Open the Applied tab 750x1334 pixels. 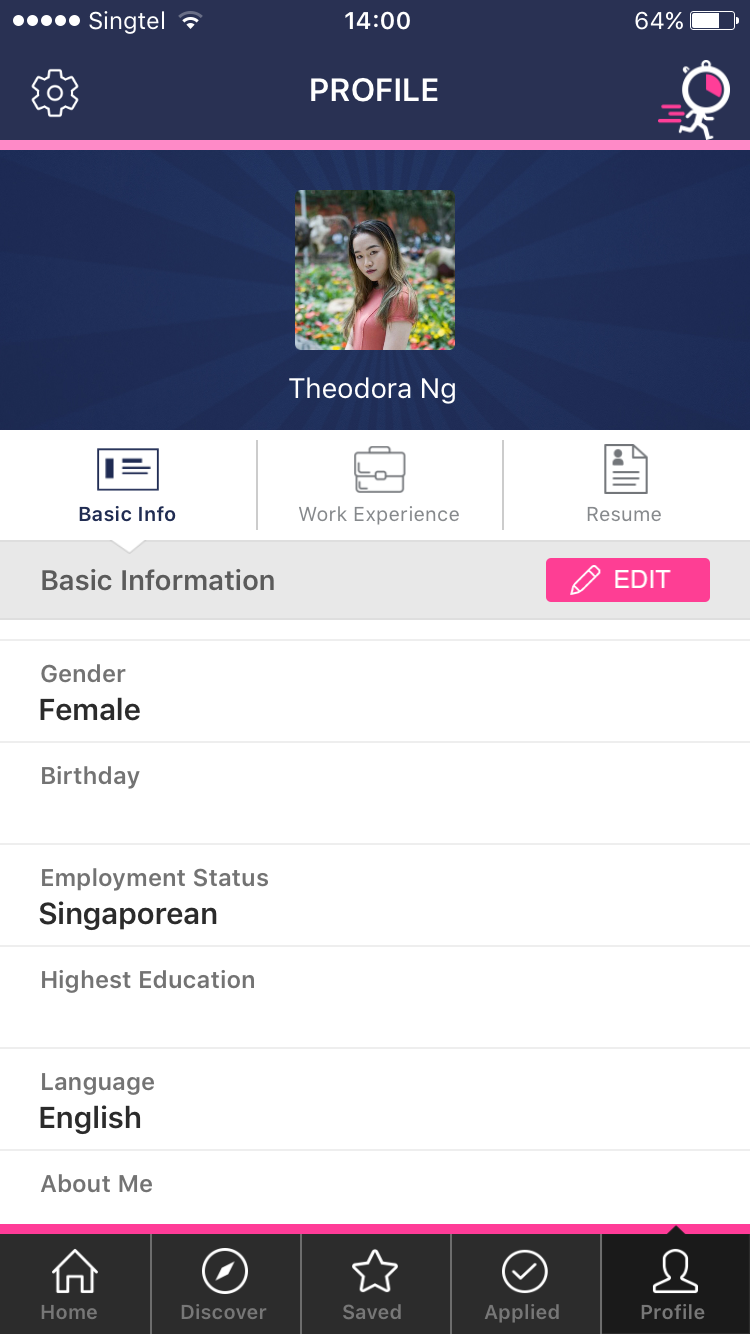524,1285
